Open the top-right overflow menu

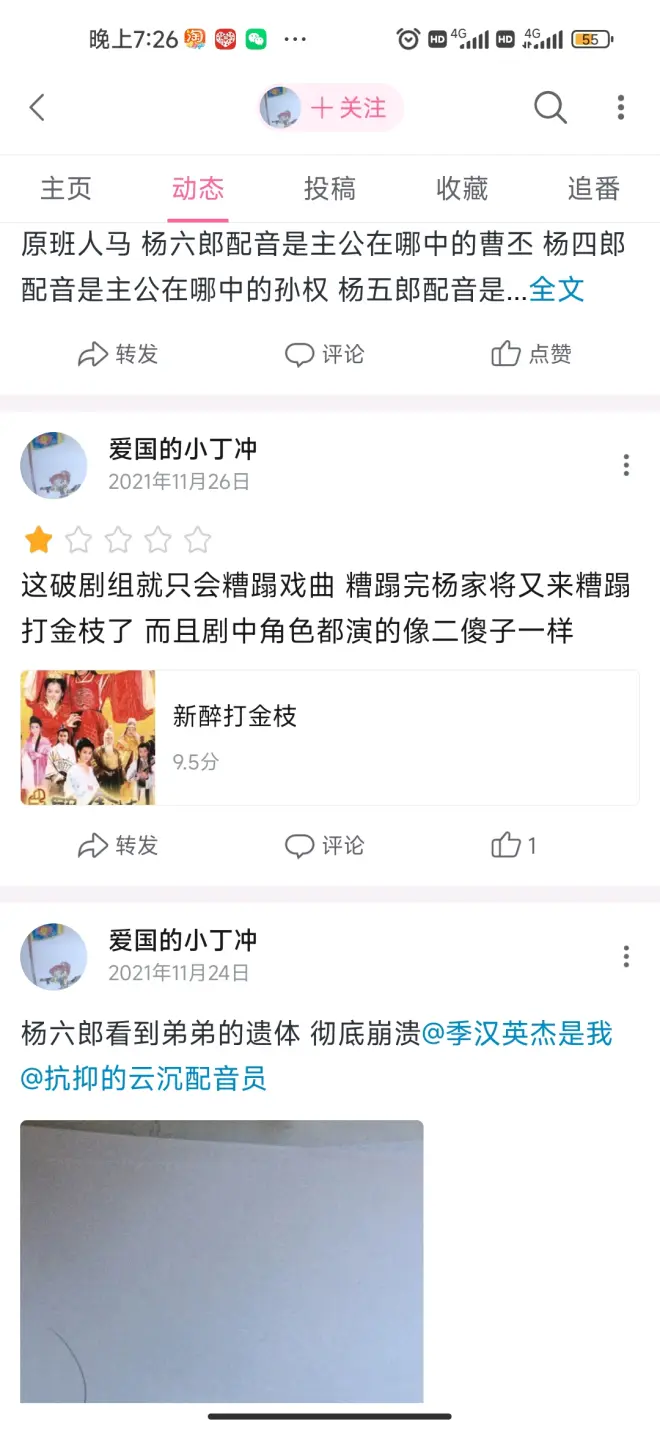point(621,108)
